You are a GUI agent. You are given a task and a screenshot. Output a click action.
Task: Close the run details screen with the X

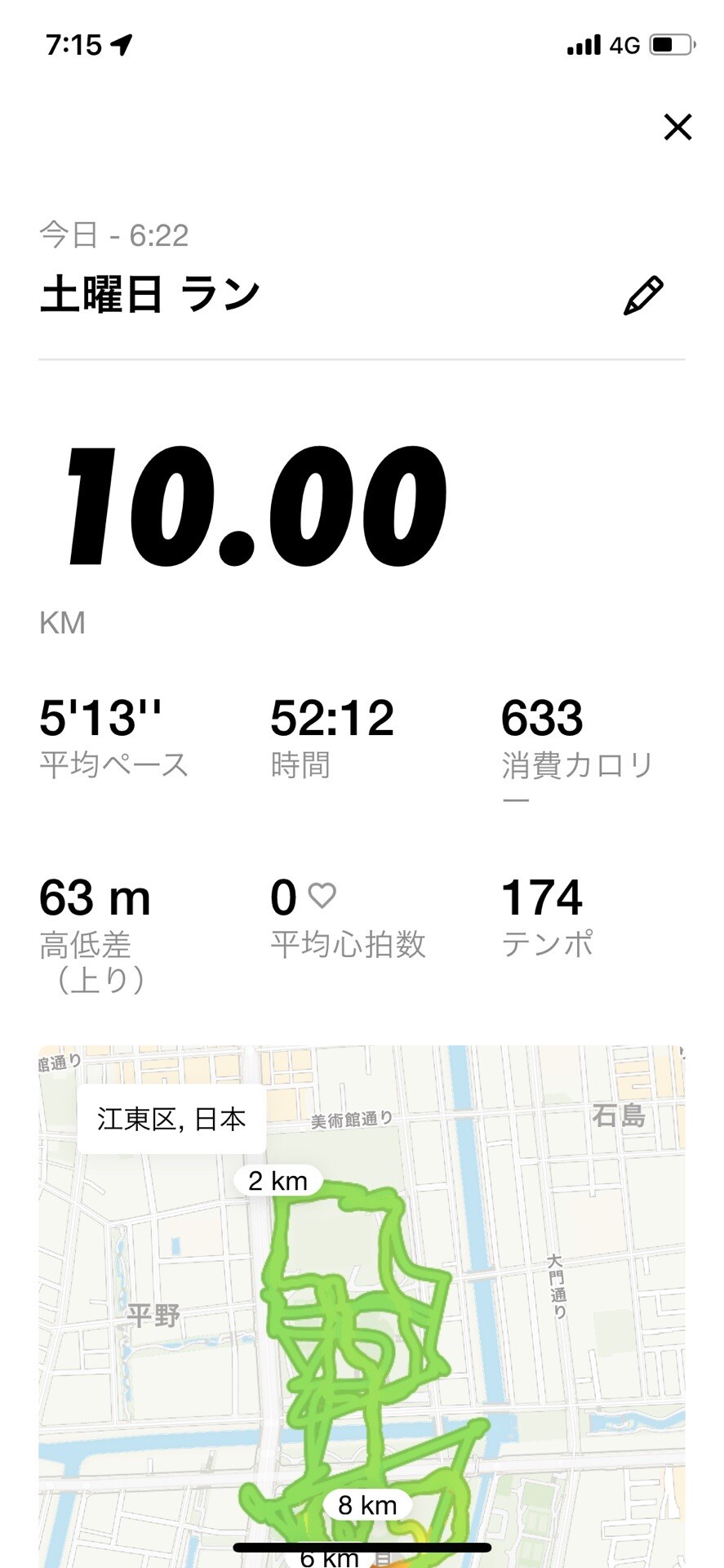[677, 127]
